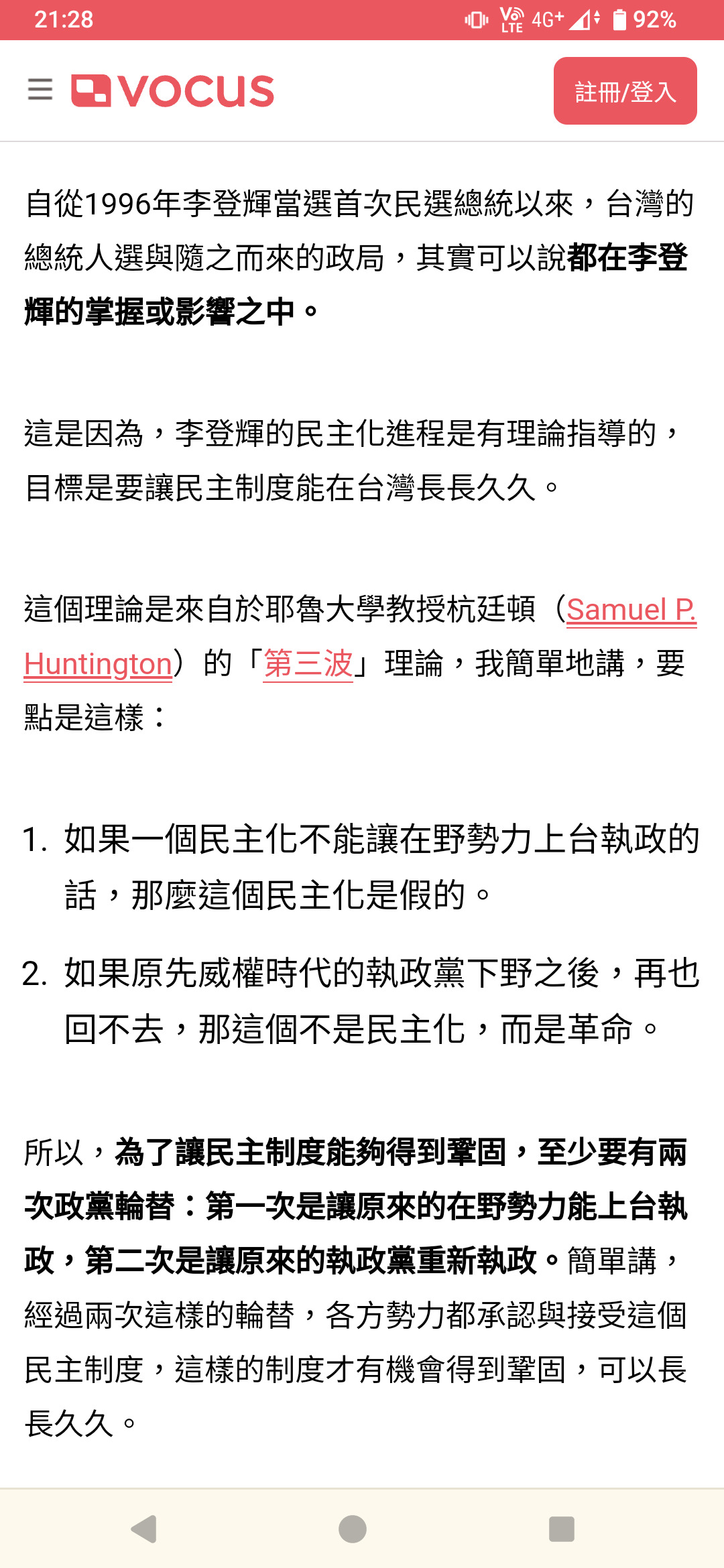Open the Samuel P. Huntington link
The image size is (724, 1568).
[x=631, y=610]
